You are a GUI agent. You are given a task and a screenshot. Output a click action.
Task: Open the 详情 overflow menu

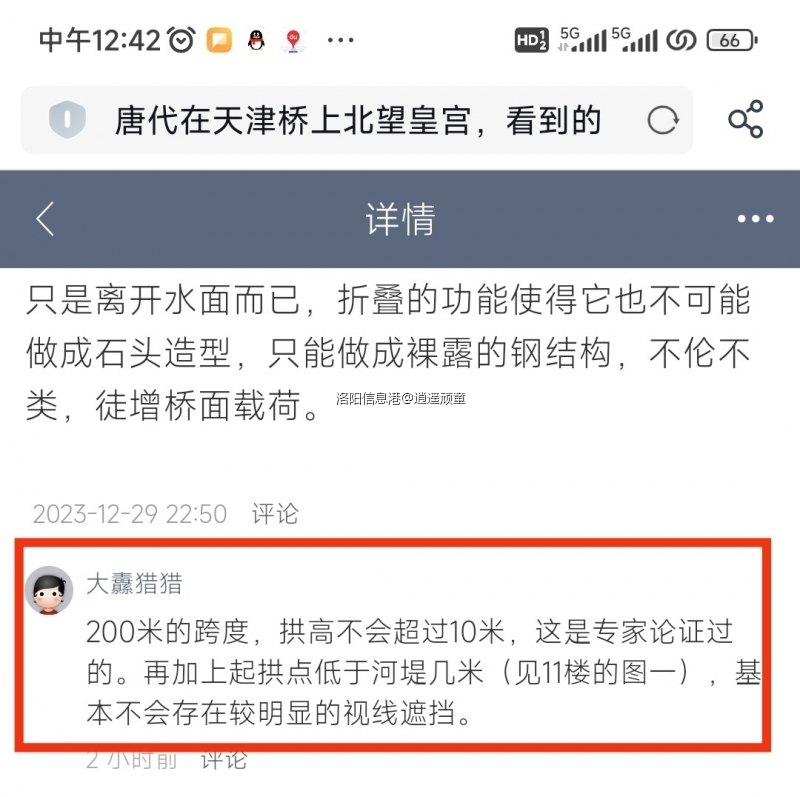click(x=756, y=219)
